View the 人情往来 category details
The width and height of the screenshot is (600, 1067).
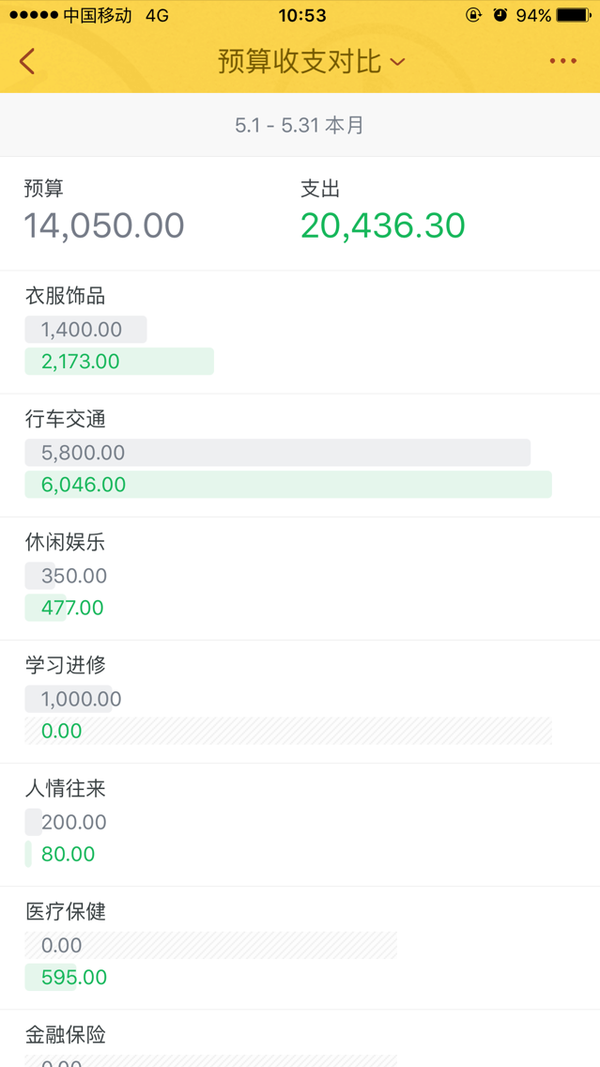point(300,825)
